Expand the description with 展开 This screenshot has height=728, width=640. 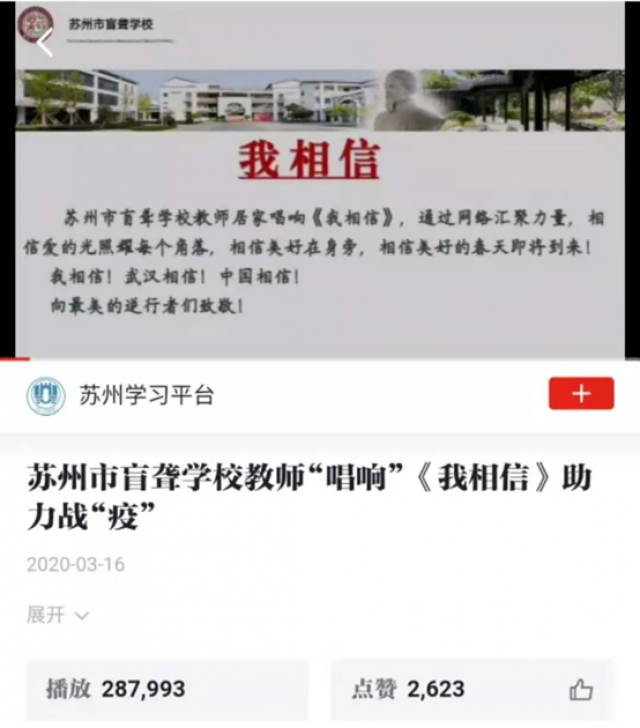pyautogui.click(x=57, y=615)
